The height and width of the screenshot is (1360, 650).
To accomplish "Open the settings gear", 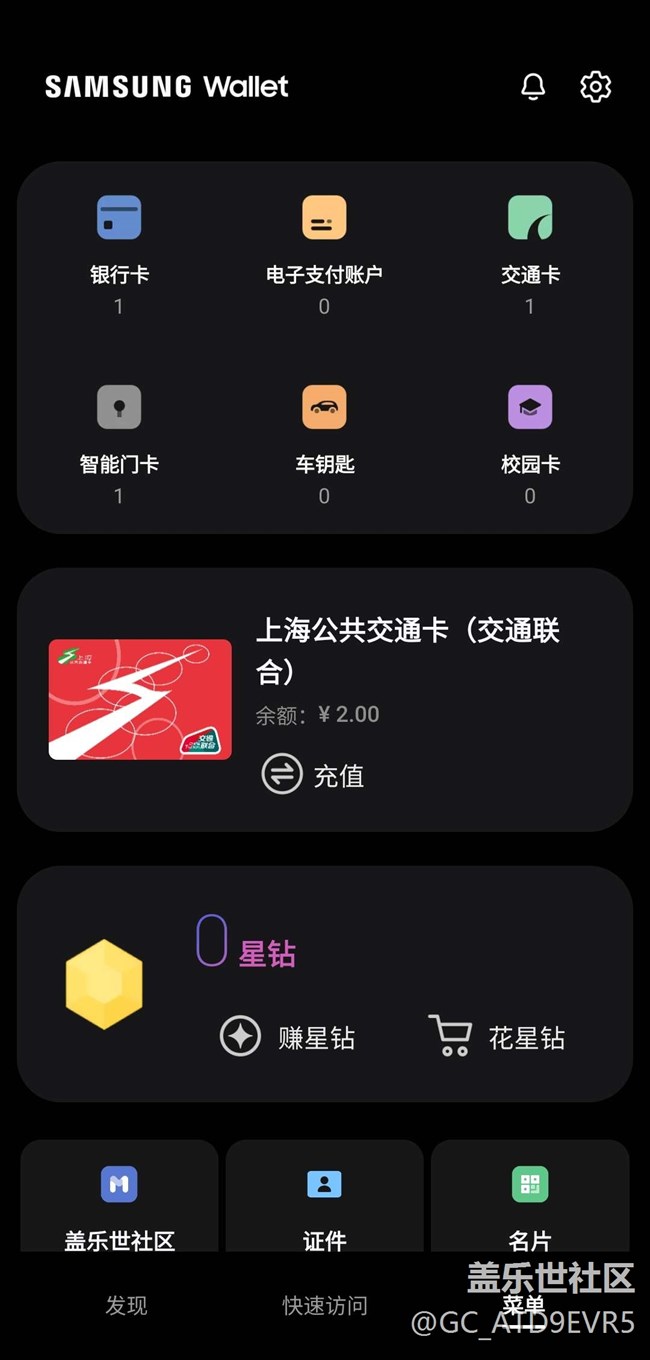I will [x=595, y=87].
